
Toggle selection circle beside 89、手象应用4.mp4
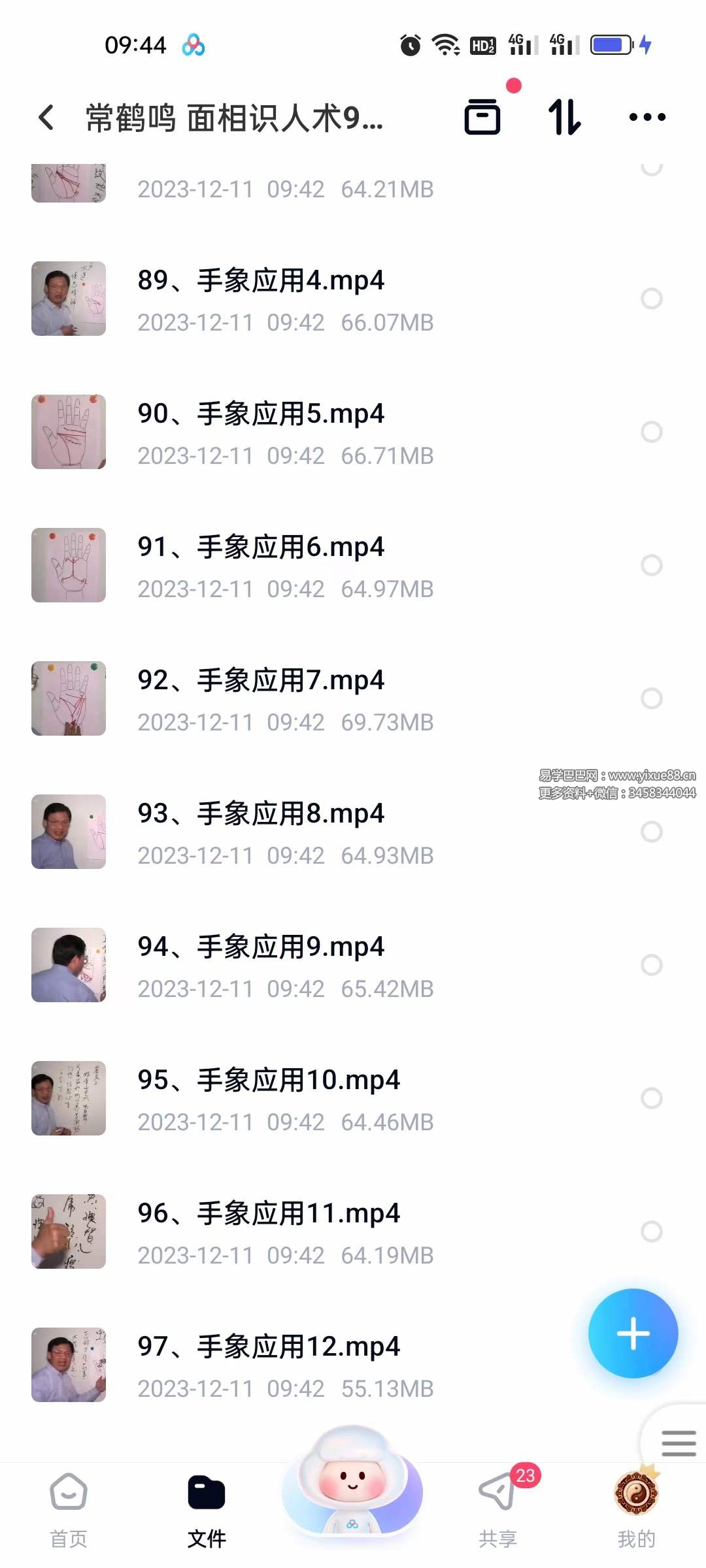[651, 299]
